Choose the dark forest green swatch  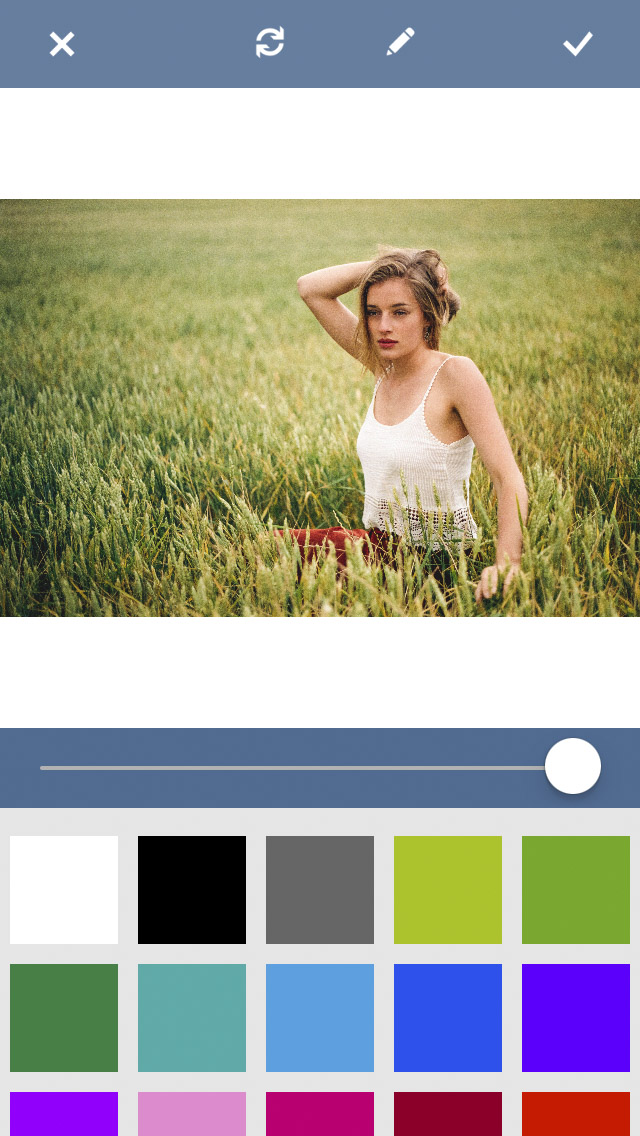pyautogui.click(x=64, y=1018)
